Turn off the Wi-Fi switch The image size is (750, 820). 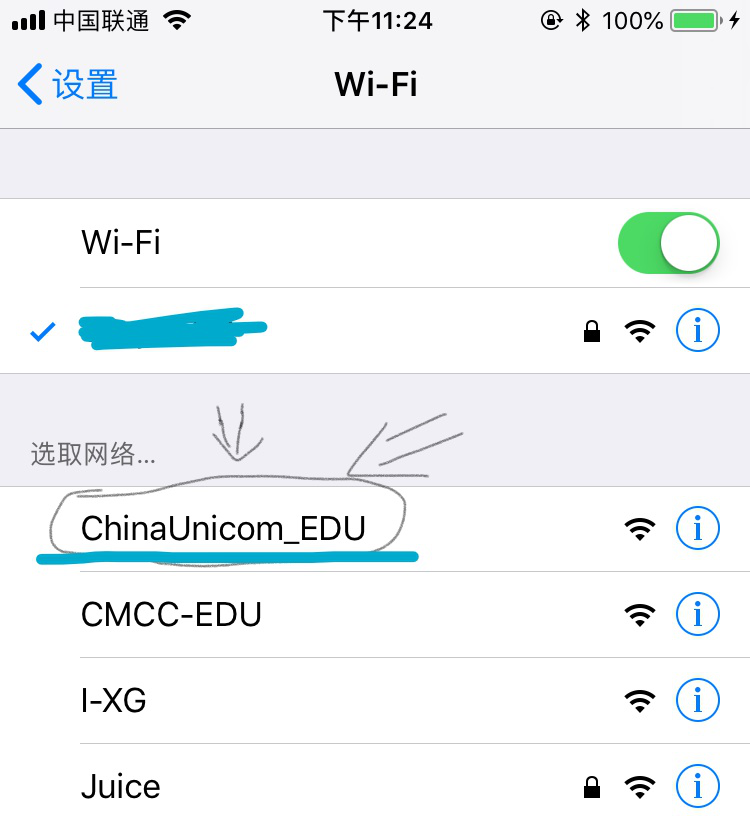pyautogui.click(x=668, y=243)
